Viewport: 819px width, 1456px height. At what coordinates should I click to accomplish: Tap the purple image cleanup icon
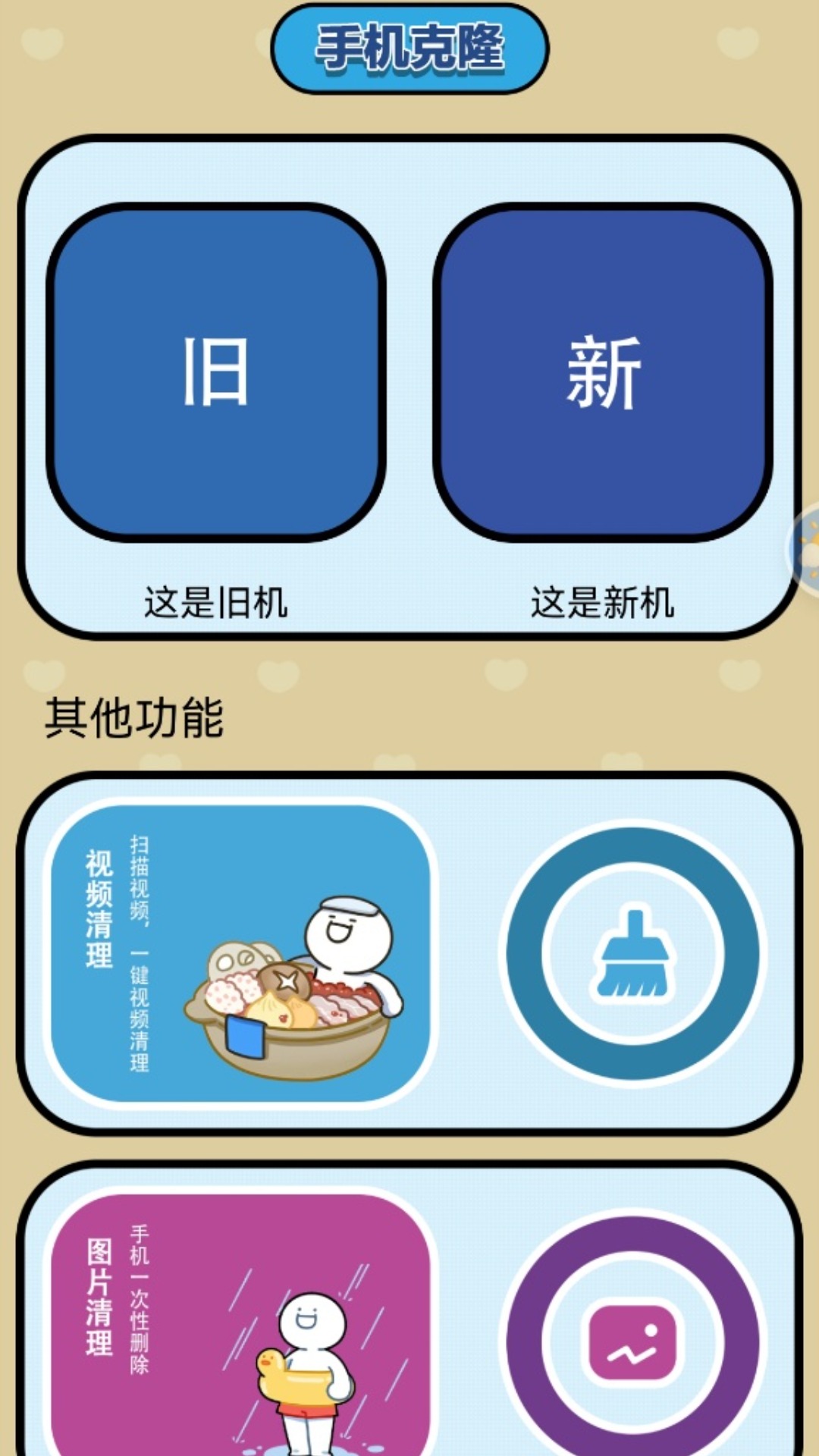[633, 1342]
